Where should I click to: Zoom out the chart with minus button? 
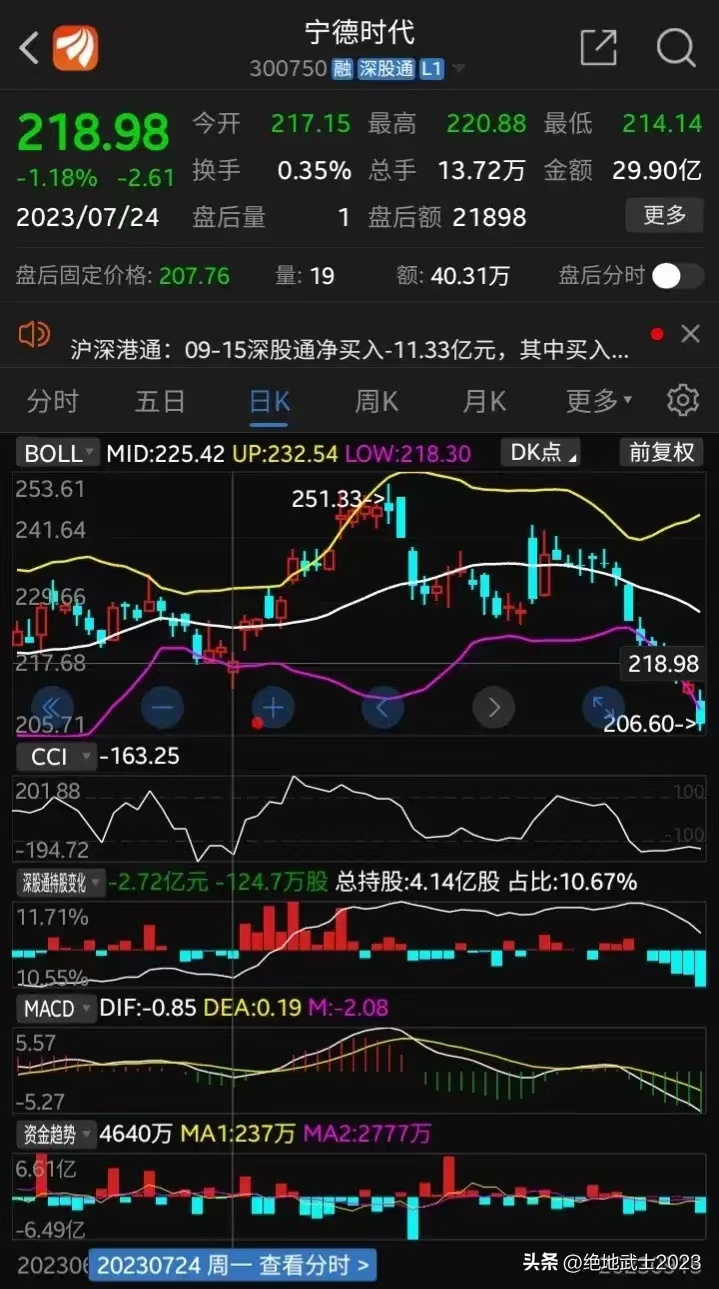[163, 707]
